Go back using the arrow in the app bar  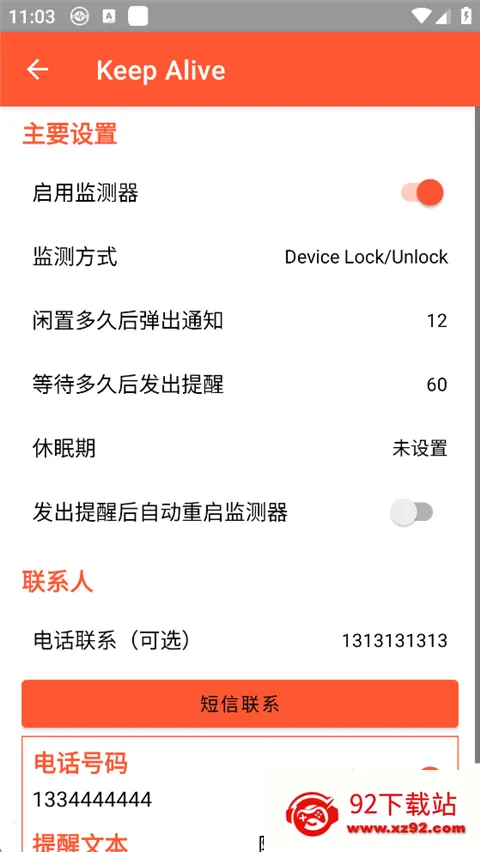coord(38,70)
